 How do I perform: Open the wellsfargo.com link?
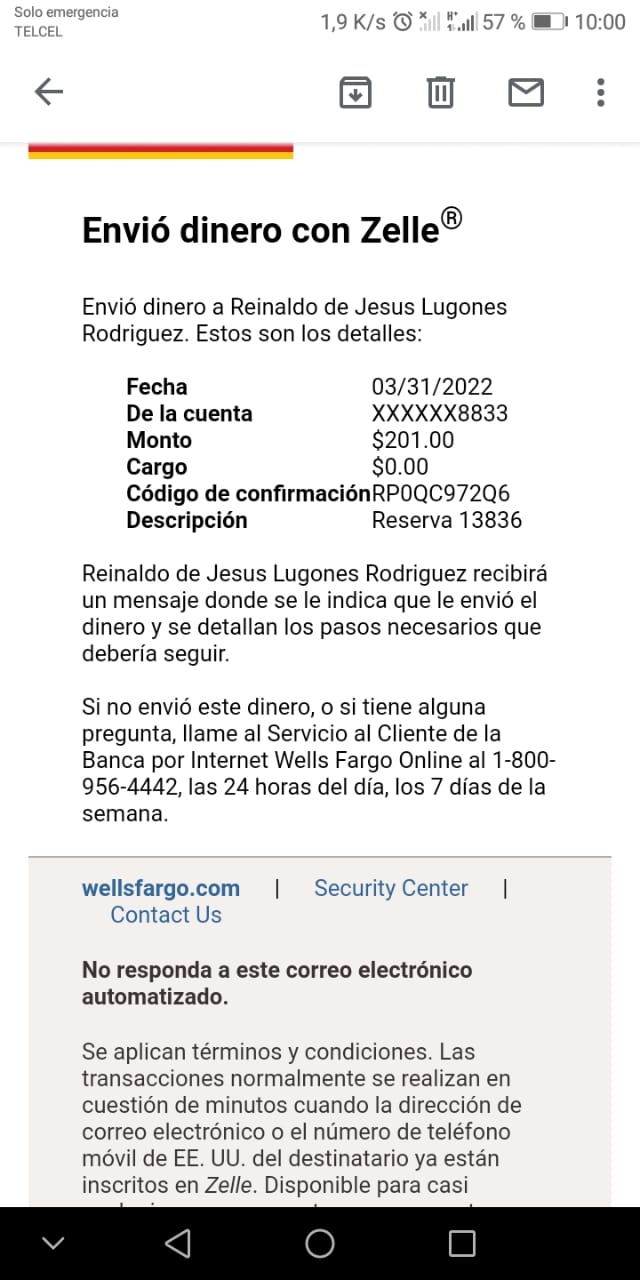point(161,888)
